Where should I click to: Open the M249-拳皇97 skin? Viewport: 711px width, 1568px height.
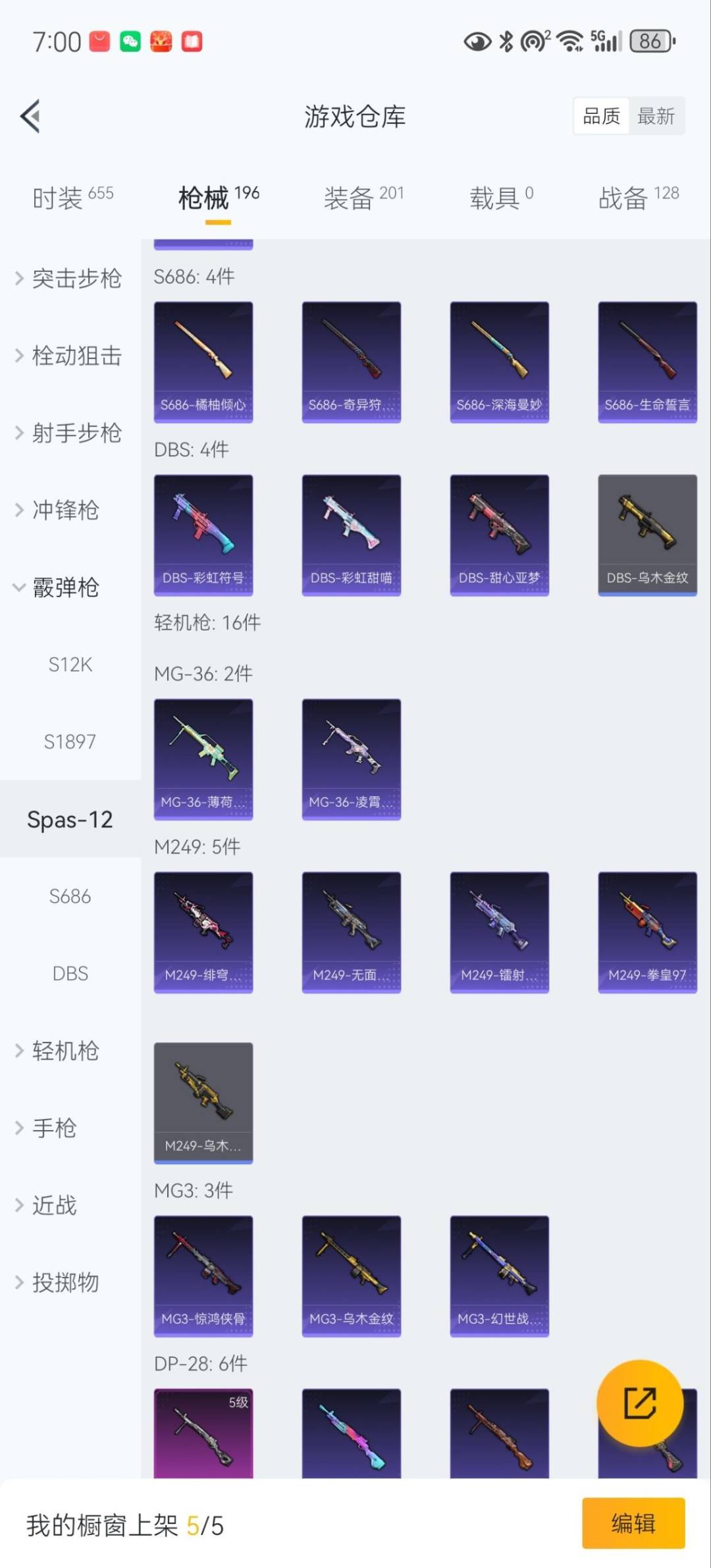pos(647,932)
